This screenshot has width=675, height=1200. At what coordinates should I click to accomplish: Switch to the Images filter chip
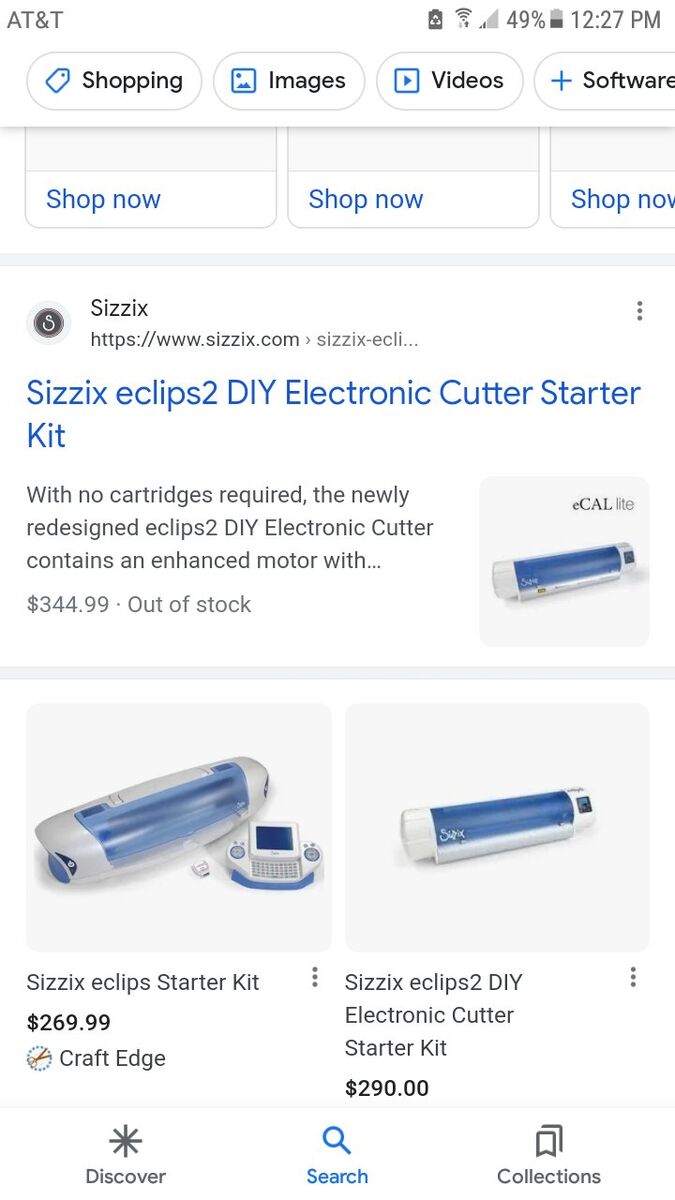click(x=288, y=81)
